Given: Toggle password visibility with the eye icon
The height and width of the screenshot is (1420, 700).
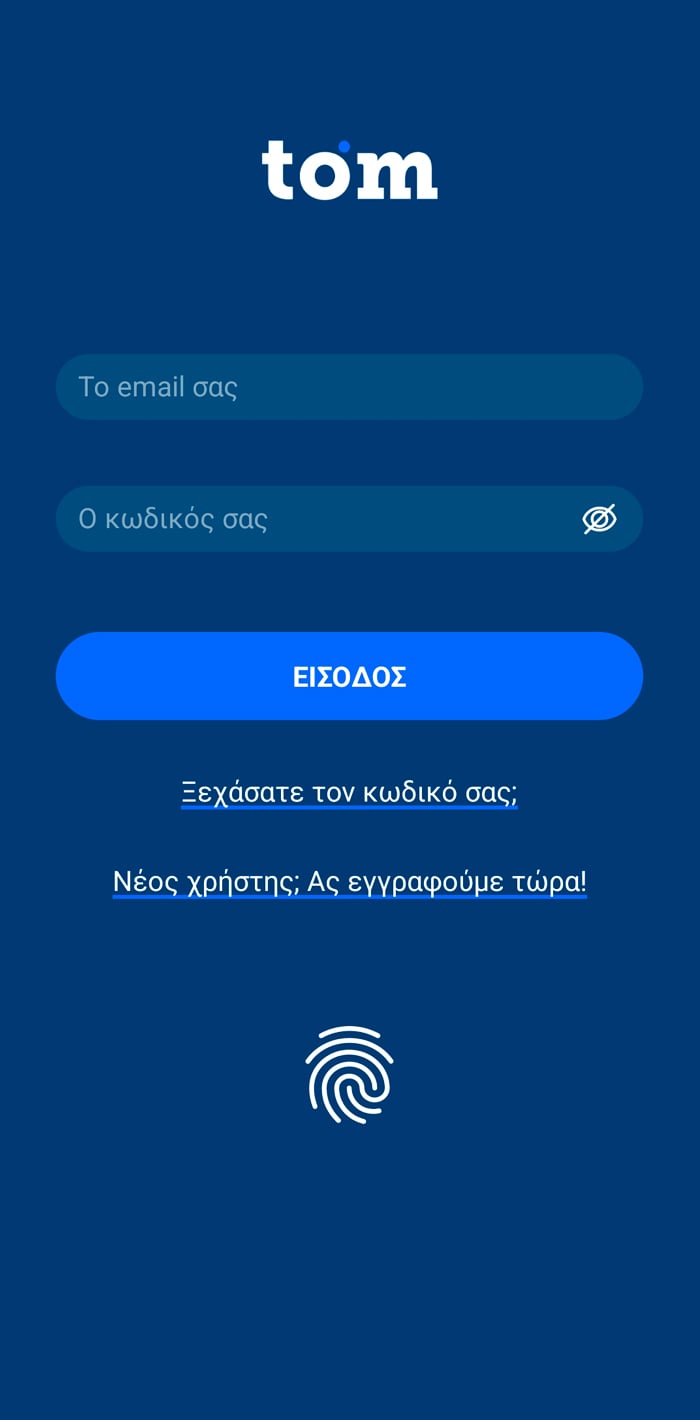Looking at the screenshot, I should [599, 519].
